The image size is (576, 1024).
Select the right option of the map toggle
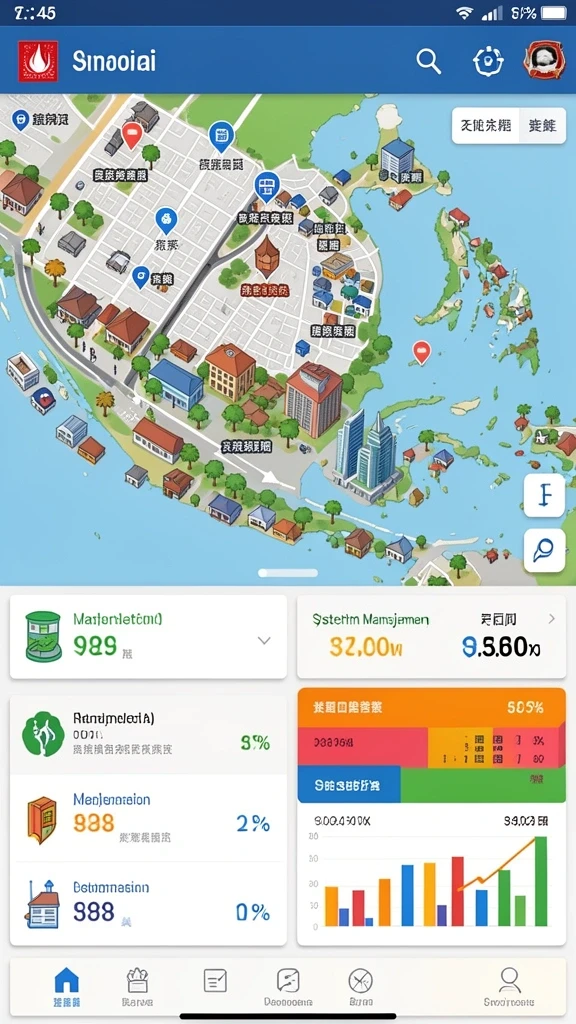tap(543, 125)
